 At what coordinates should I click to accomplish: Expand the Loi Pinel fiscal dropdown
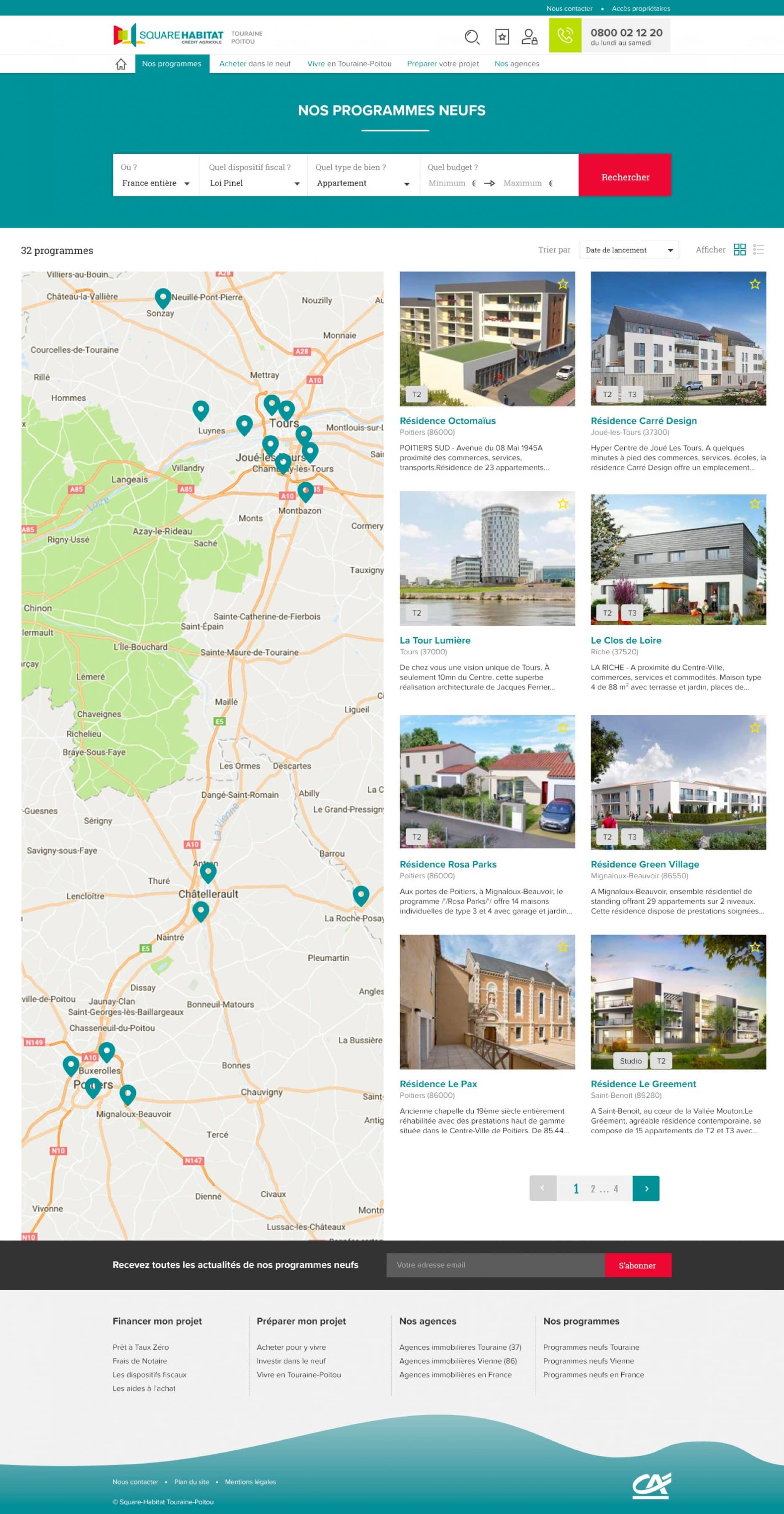point(254,183)
